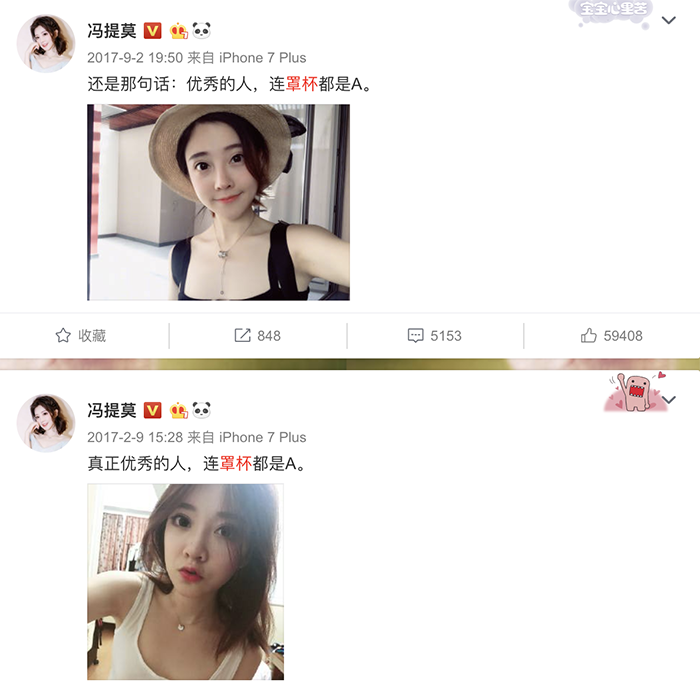The image size is (700, 692).
Task: Repost the post with 848 shares
Action: pyautogui.click(x=257, y=336)
